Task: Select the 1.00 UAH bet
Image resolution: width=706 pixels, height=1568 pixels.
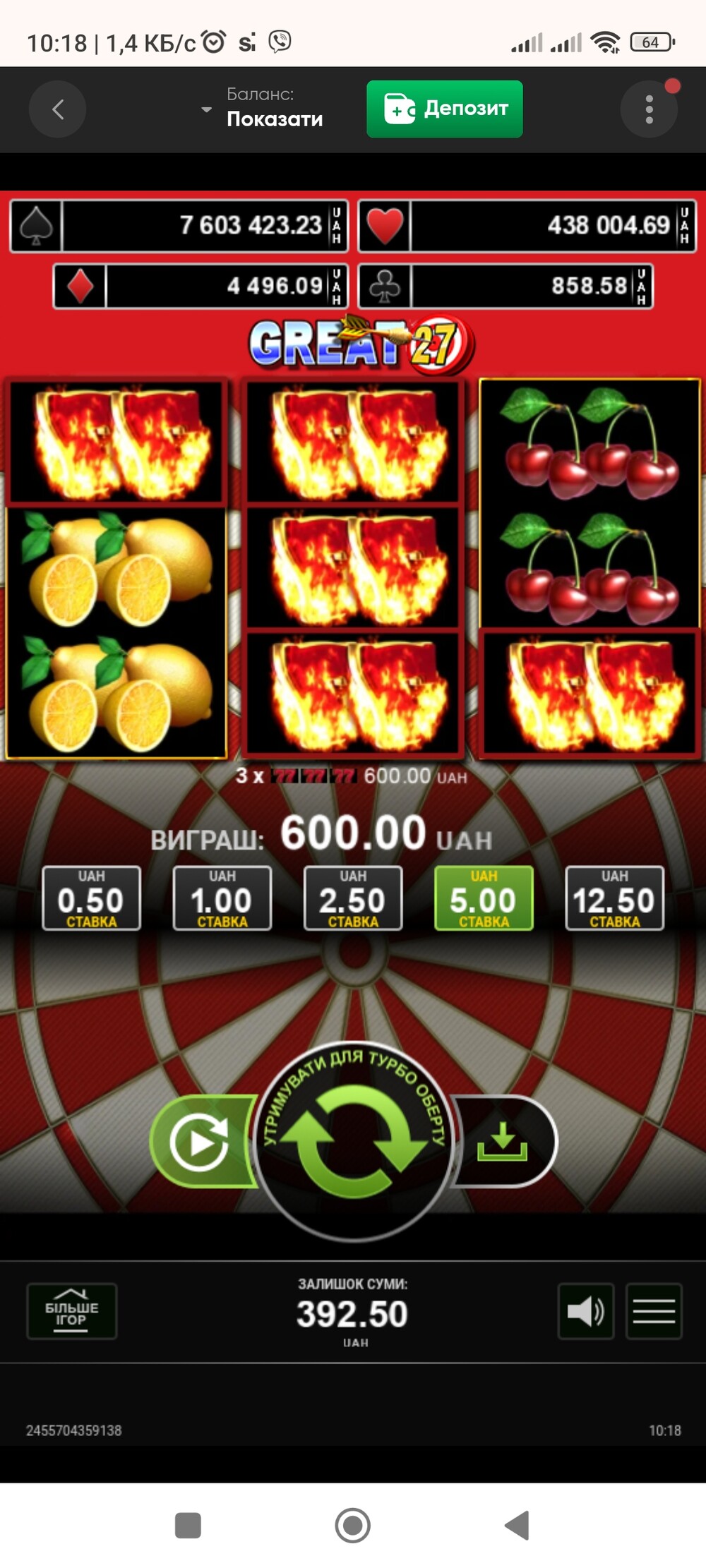Action: (x=222, y=898)
